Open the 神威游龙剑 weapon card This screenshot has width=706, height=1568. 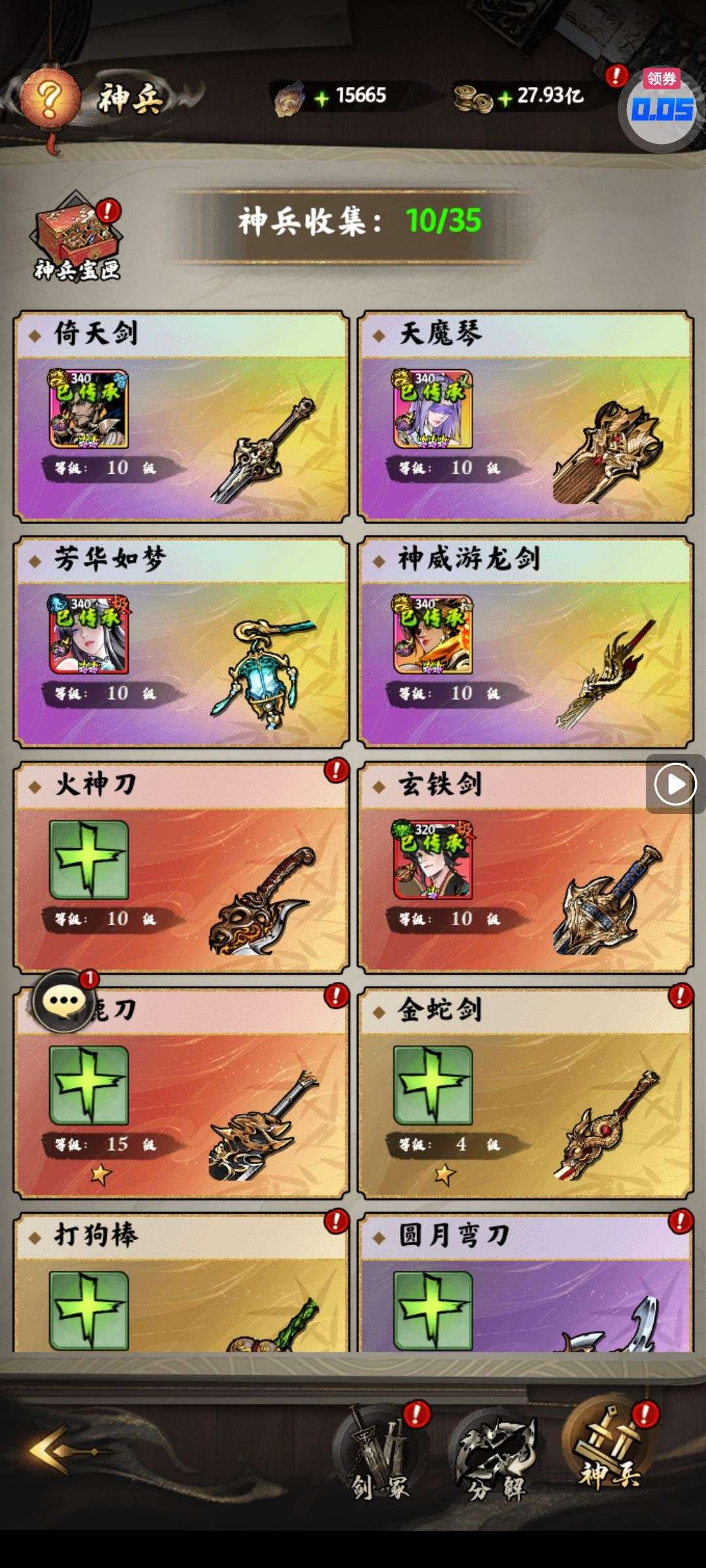coord(525,642)
